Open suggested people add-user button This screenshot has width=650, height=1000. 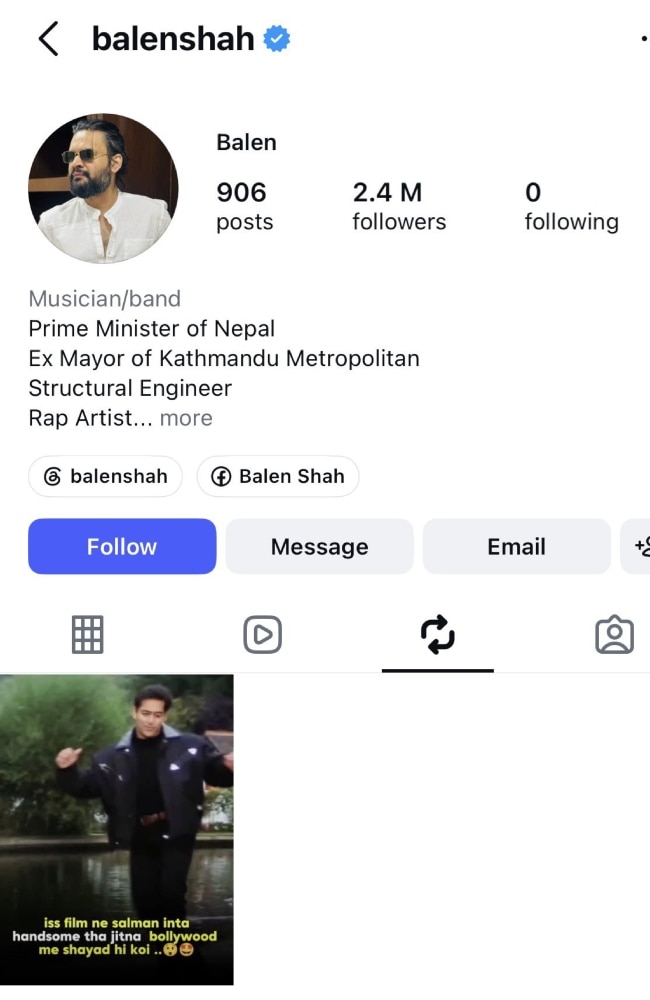[636, 547]
